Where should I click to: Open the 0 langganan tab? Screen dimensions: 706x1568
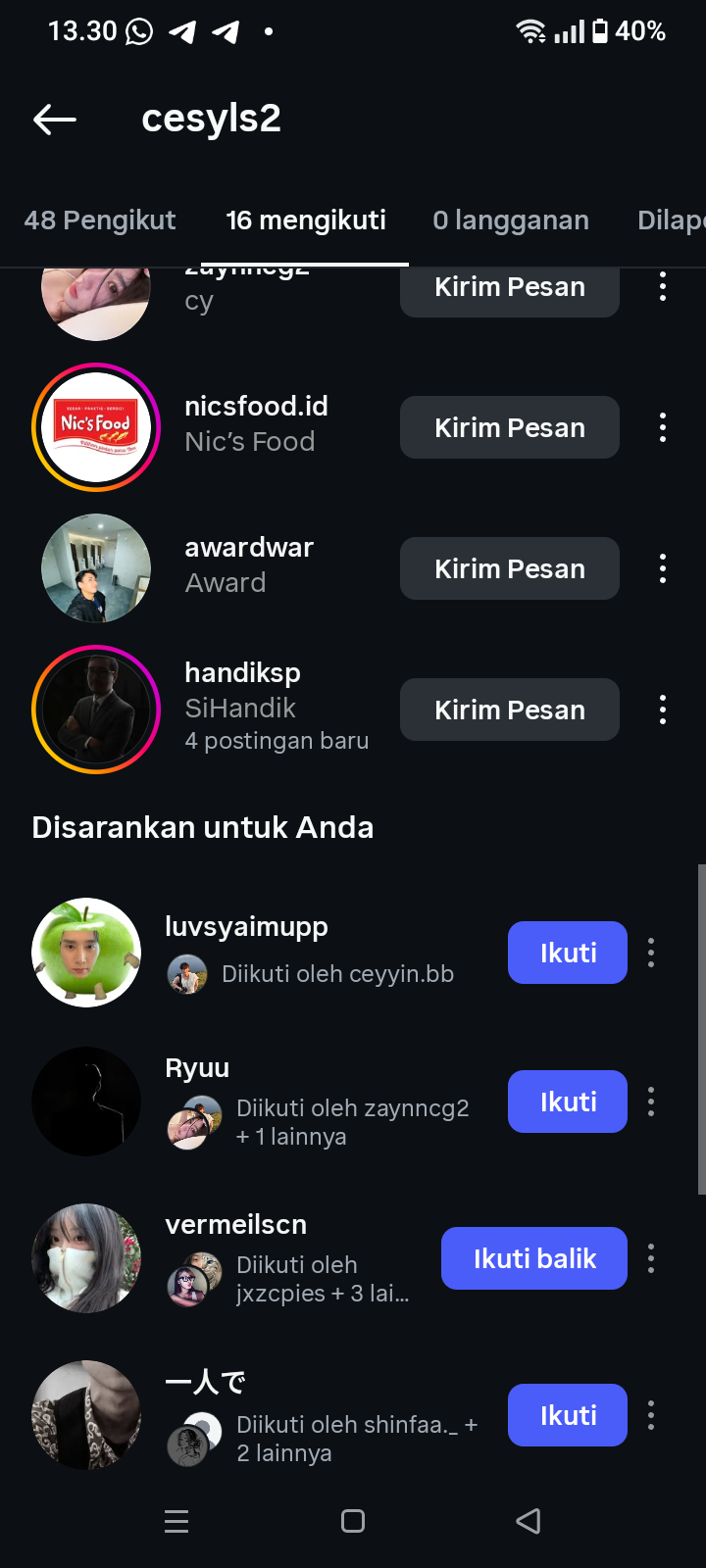pyautogui.click(x=511, y=220)
